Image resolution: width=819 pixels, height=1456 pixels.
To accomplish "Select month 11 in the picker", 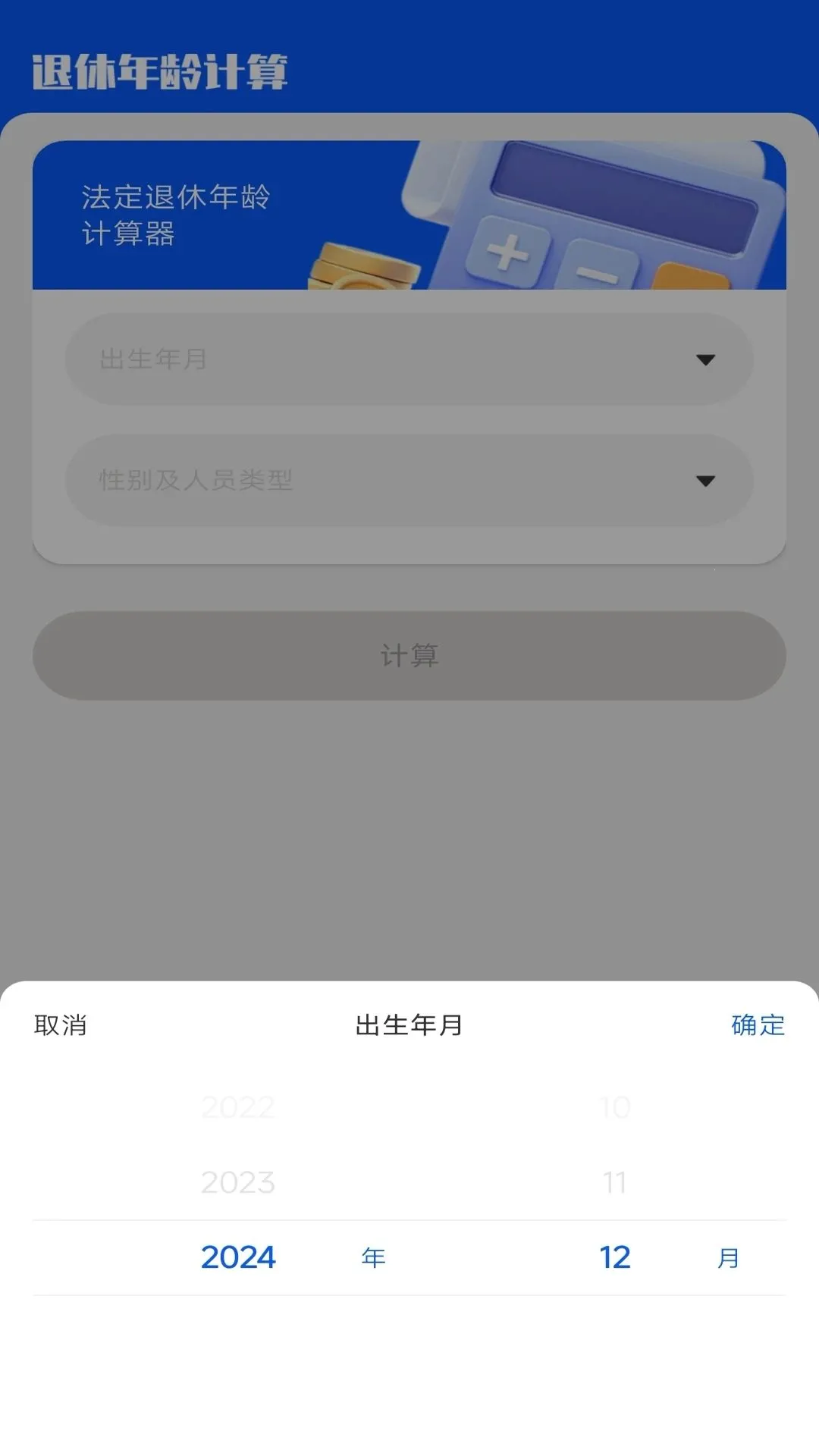I will (x=614, y=1181).
